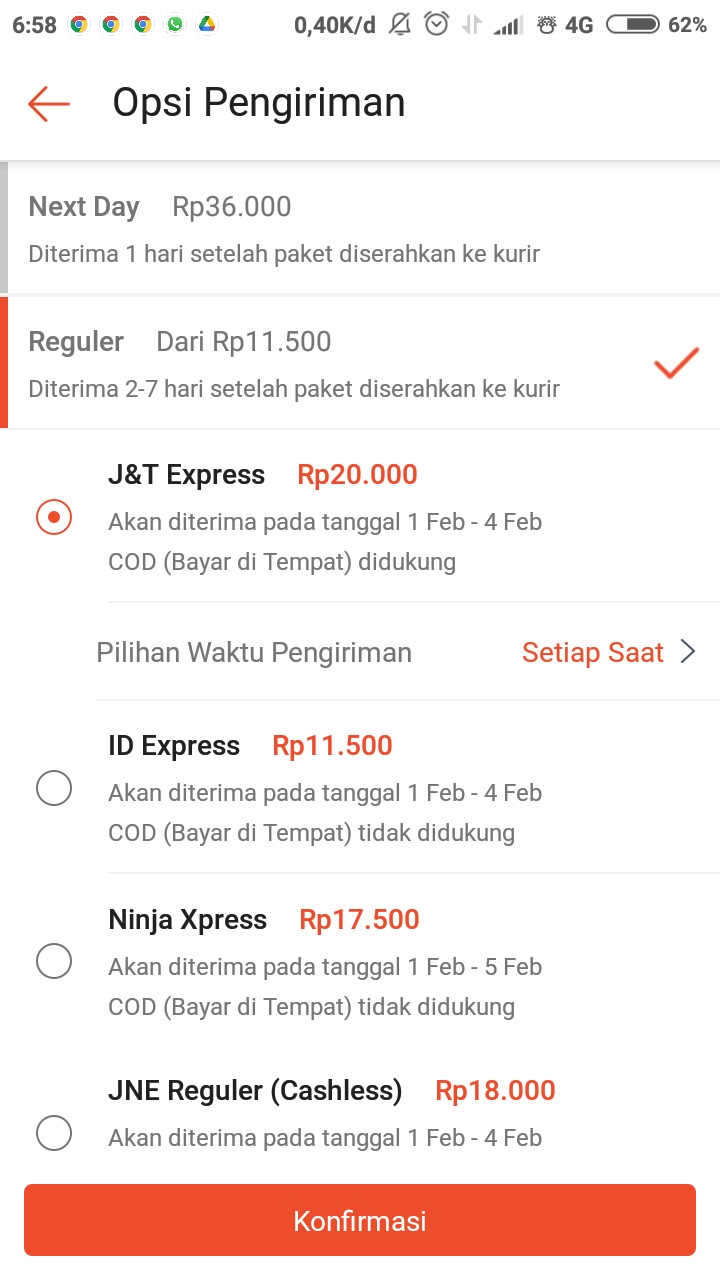Choose the ID Express courier

54,789
